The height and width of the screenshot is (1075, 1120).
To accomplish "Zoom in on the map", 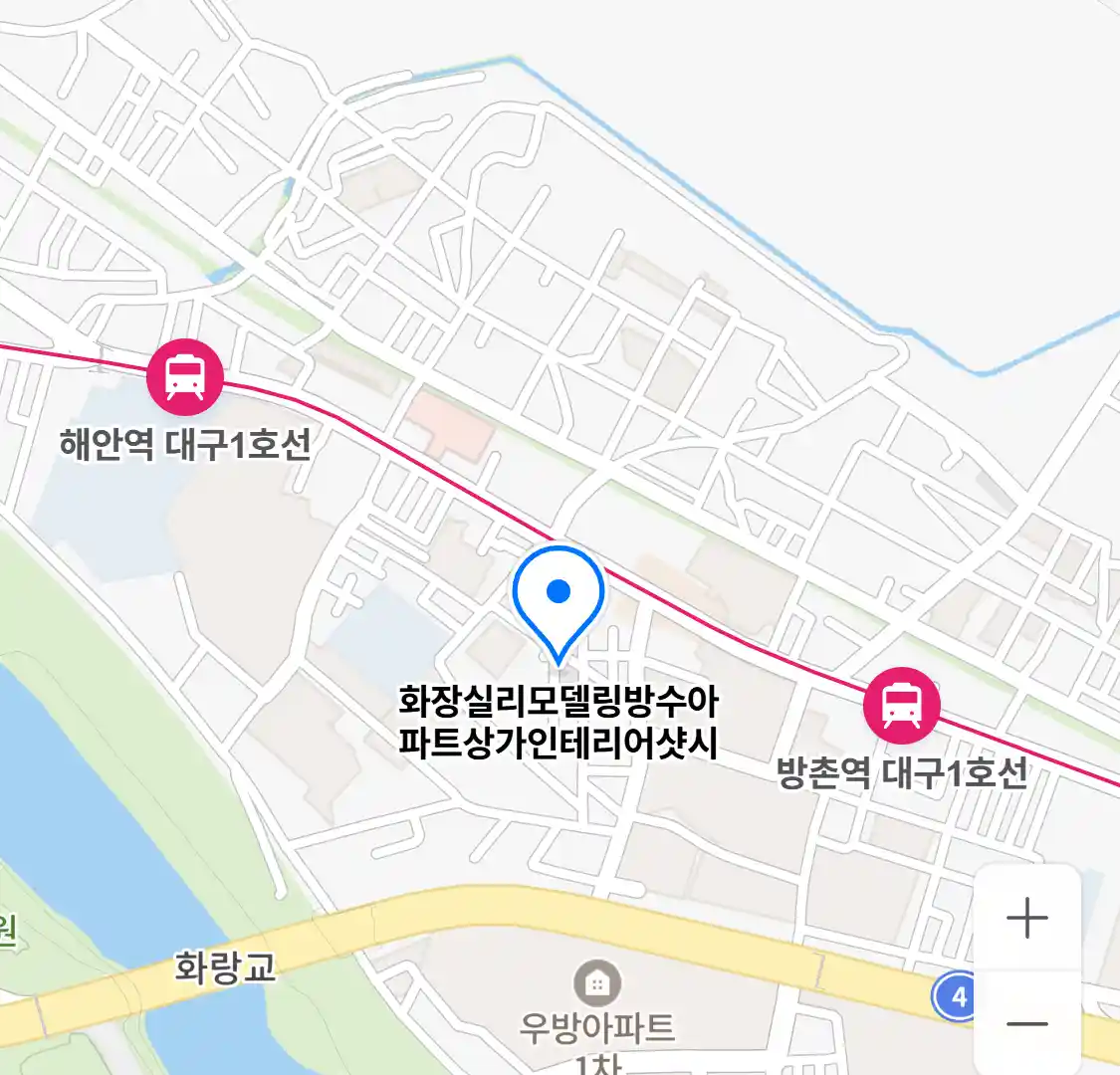I will [1026, 918].
